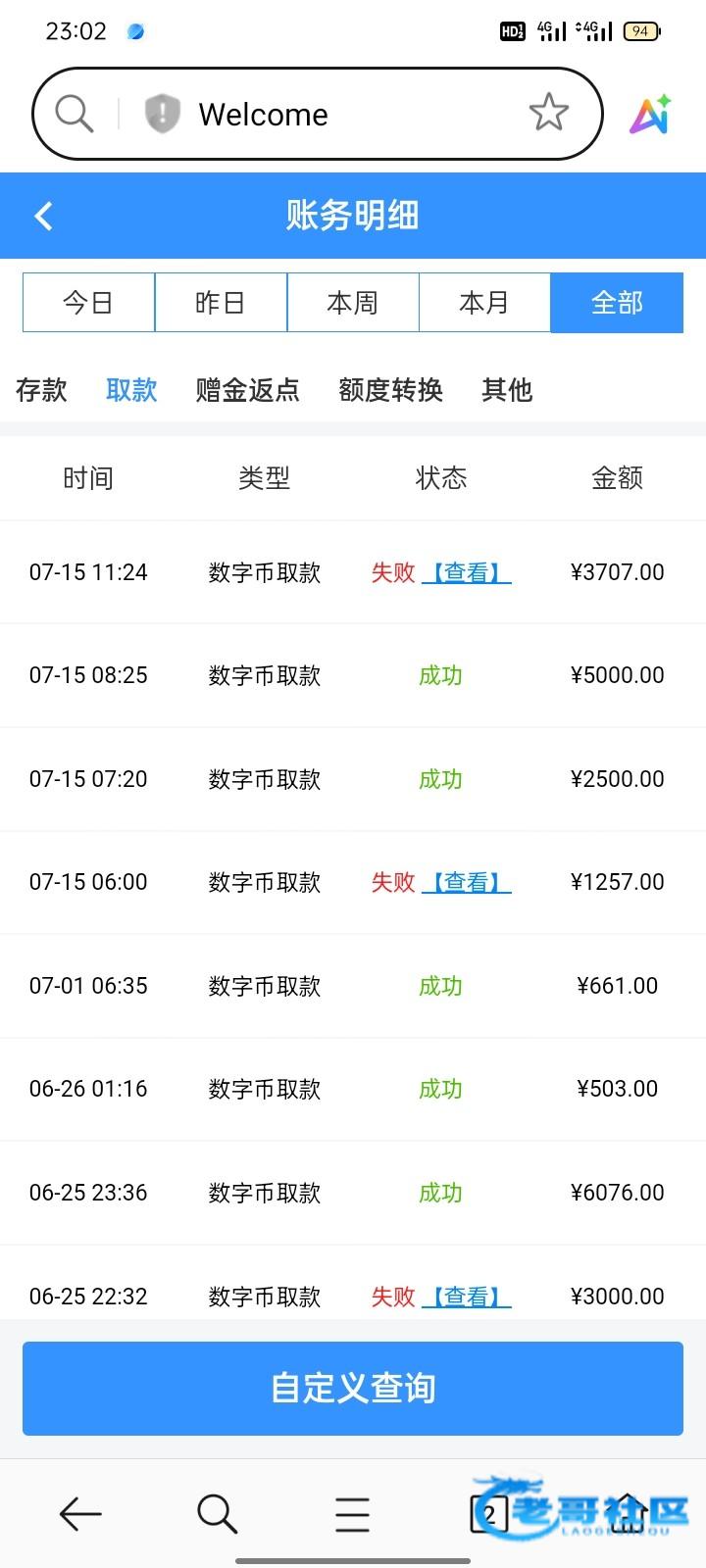
Task: Bookmark this page with the star icon
Action: coord(548,114)
